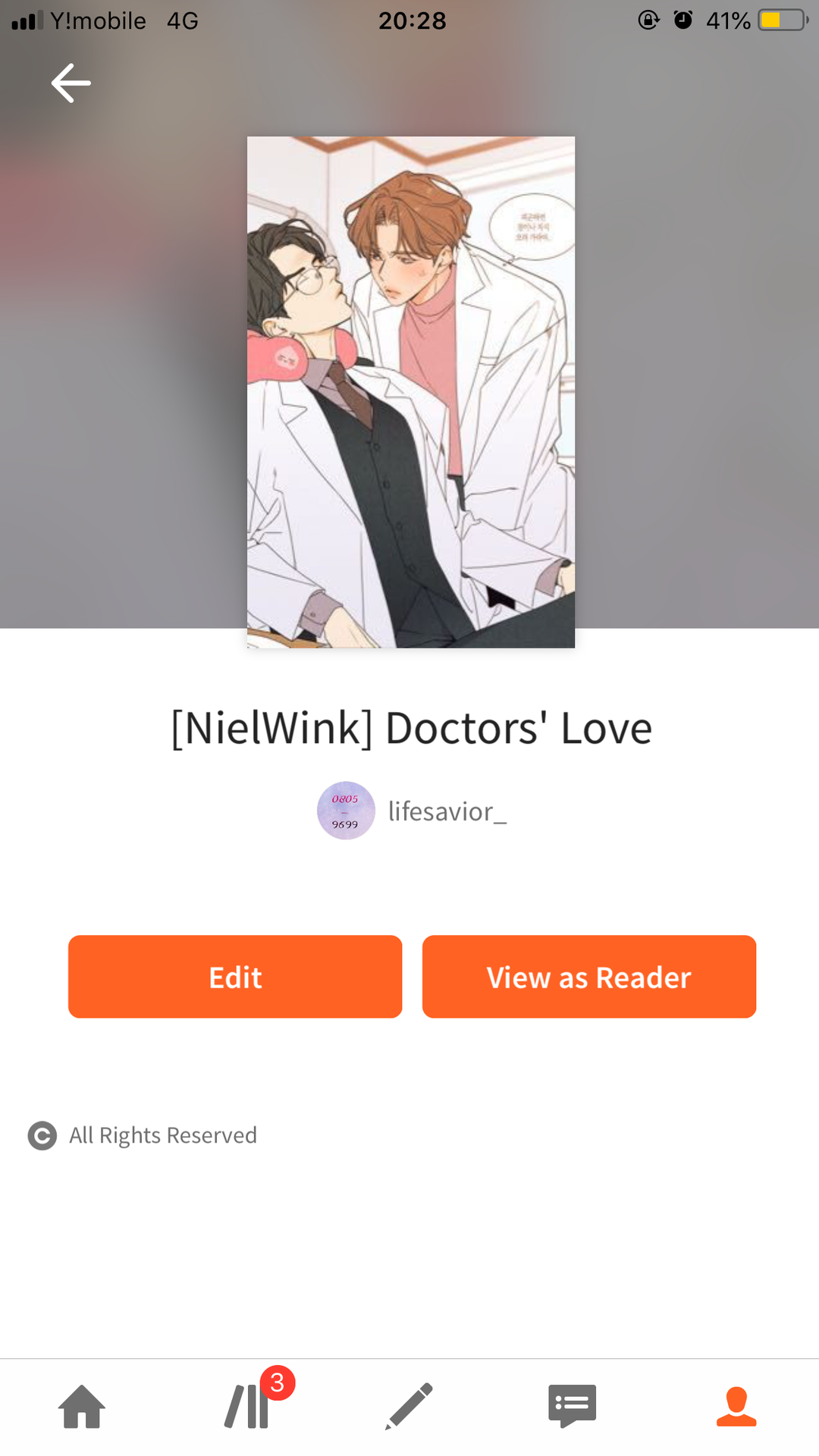
Task: Switch to the Write pencil tab
Action: coord(409,1406)
